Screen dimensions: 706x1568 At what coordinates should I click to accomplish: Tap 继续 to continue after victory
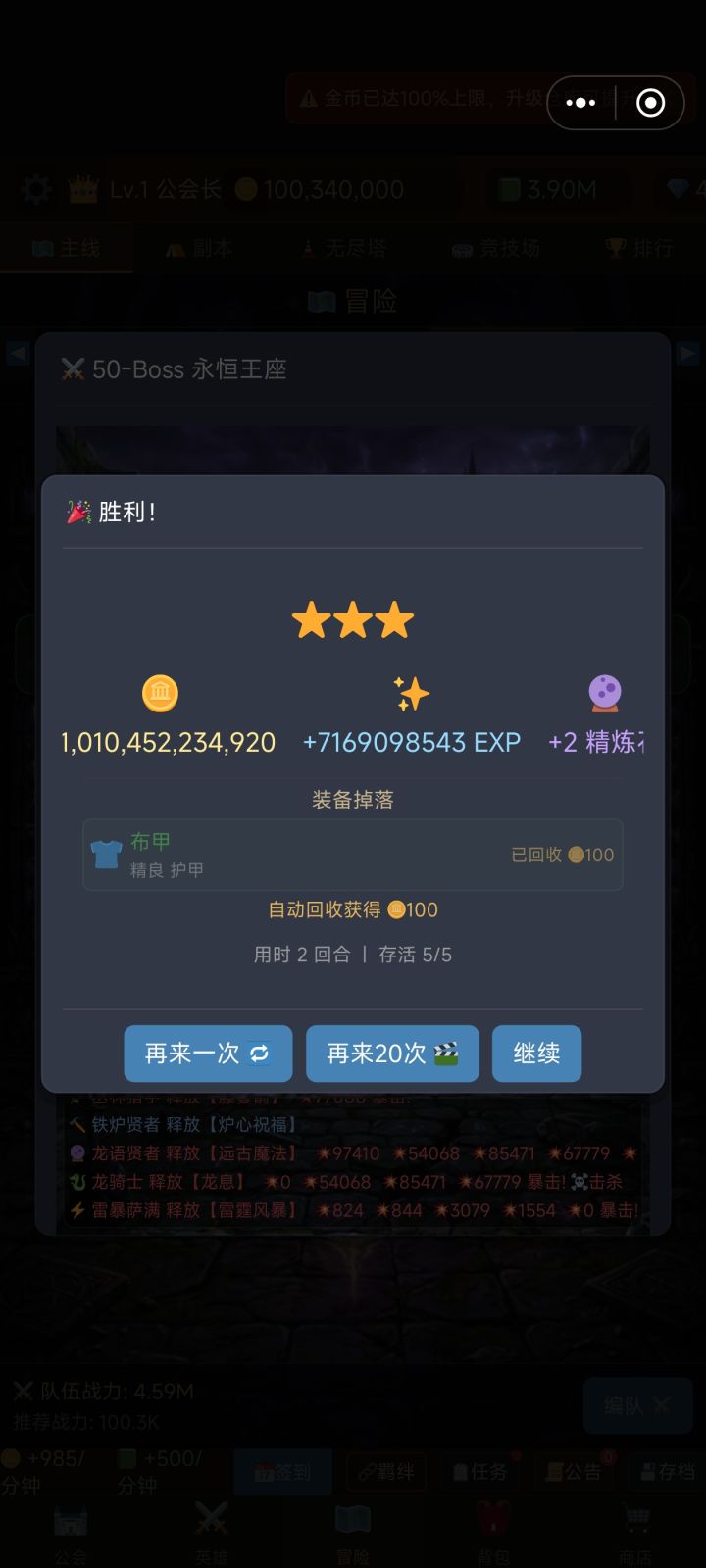tap(537, 1053)
